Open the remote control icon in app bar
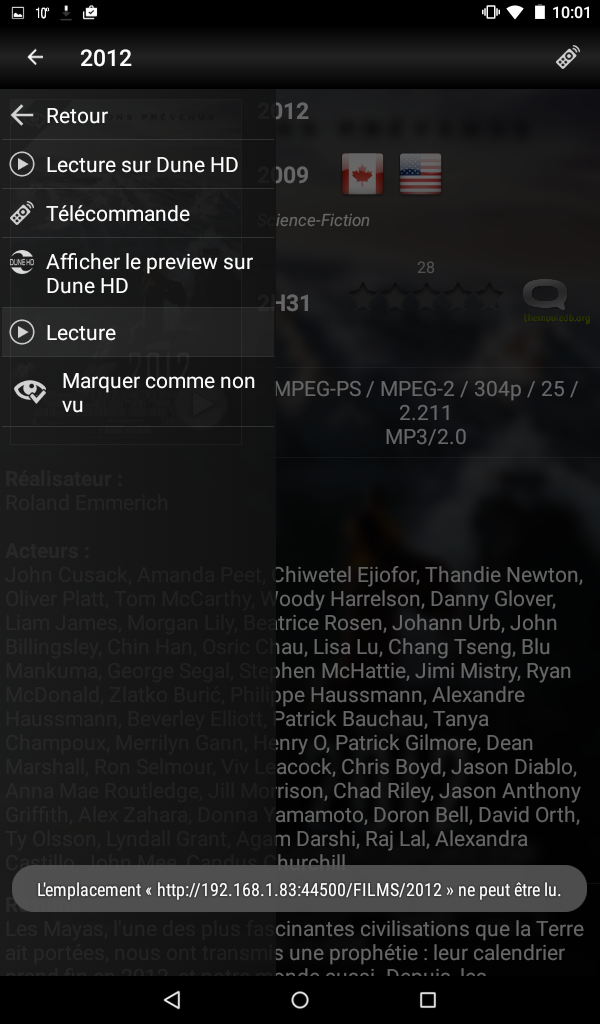The image size is (600, 1024). (568, 57)
